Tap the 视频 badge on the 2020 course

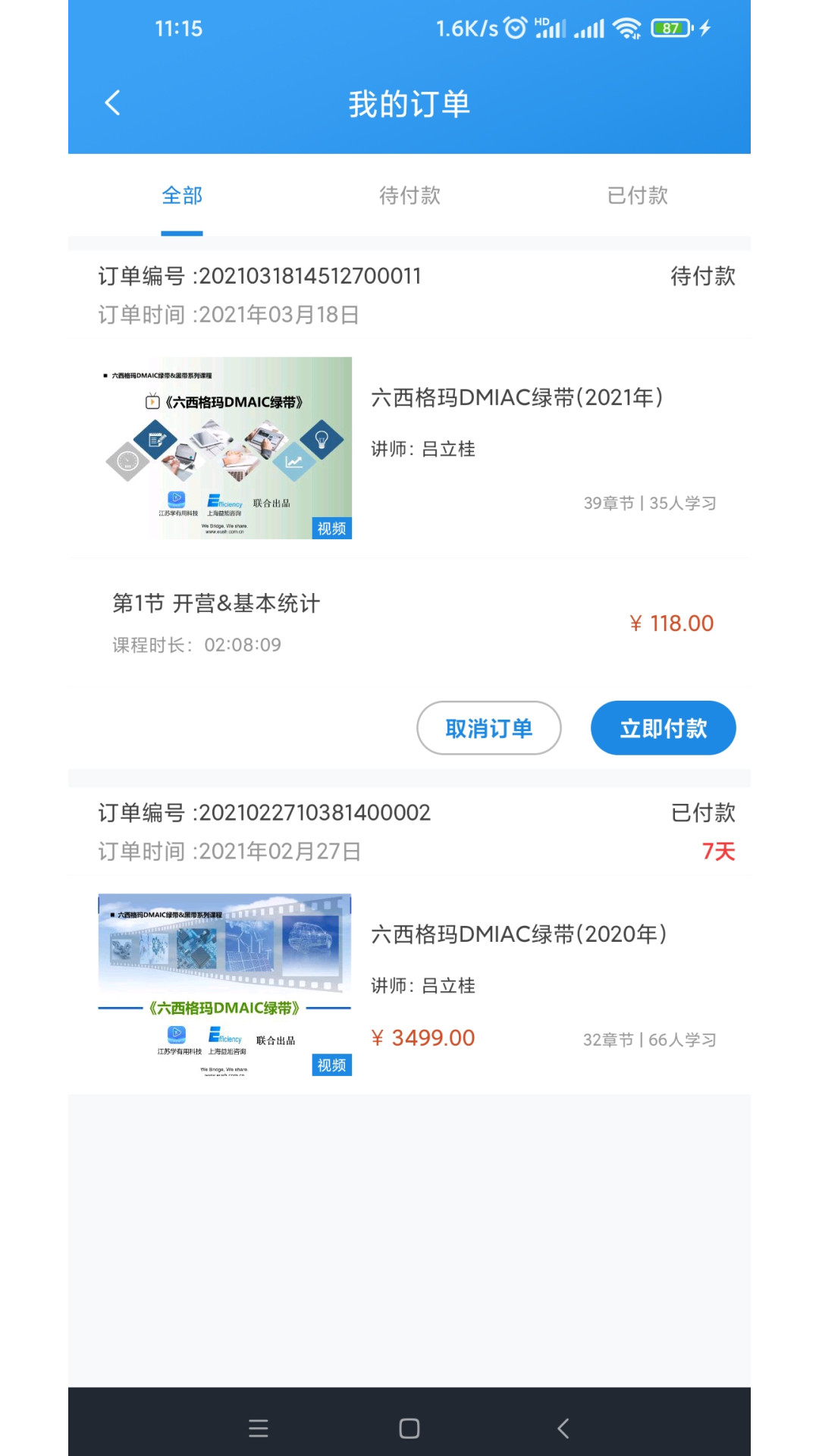click(331, 1065)
